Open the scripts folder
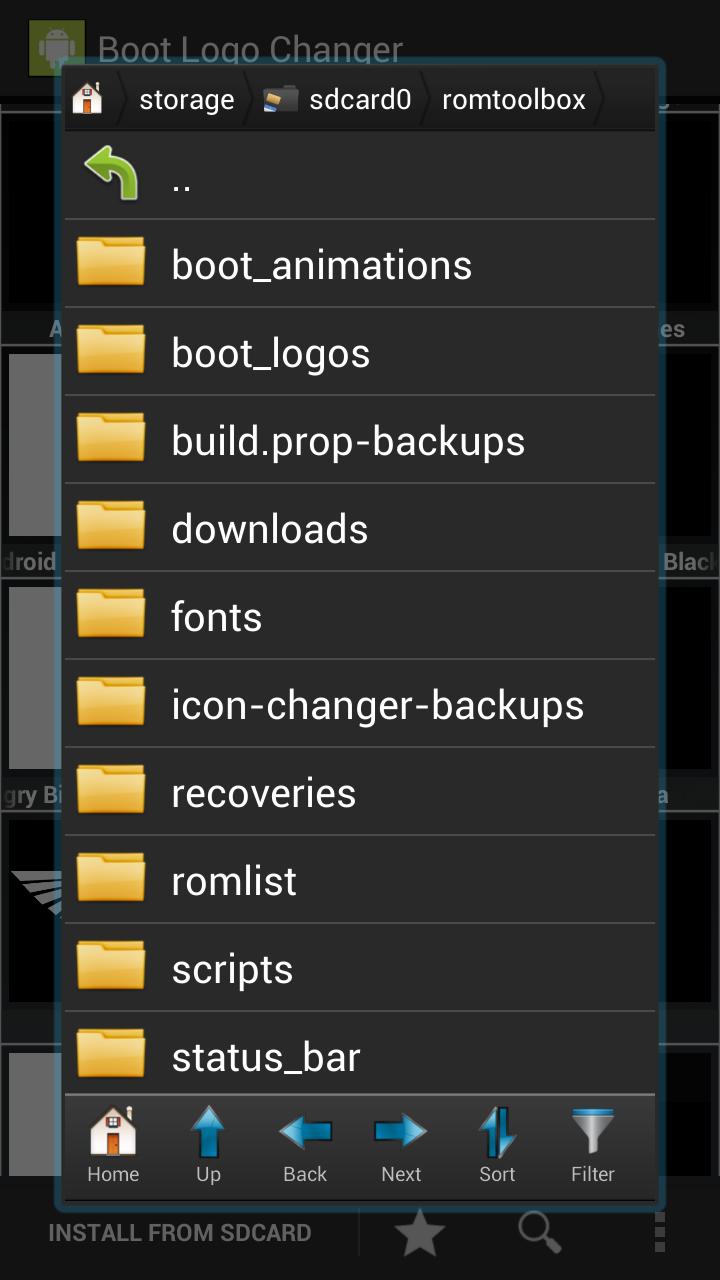Viewport: 720px width, 1280px height. [x=360, y=968]
